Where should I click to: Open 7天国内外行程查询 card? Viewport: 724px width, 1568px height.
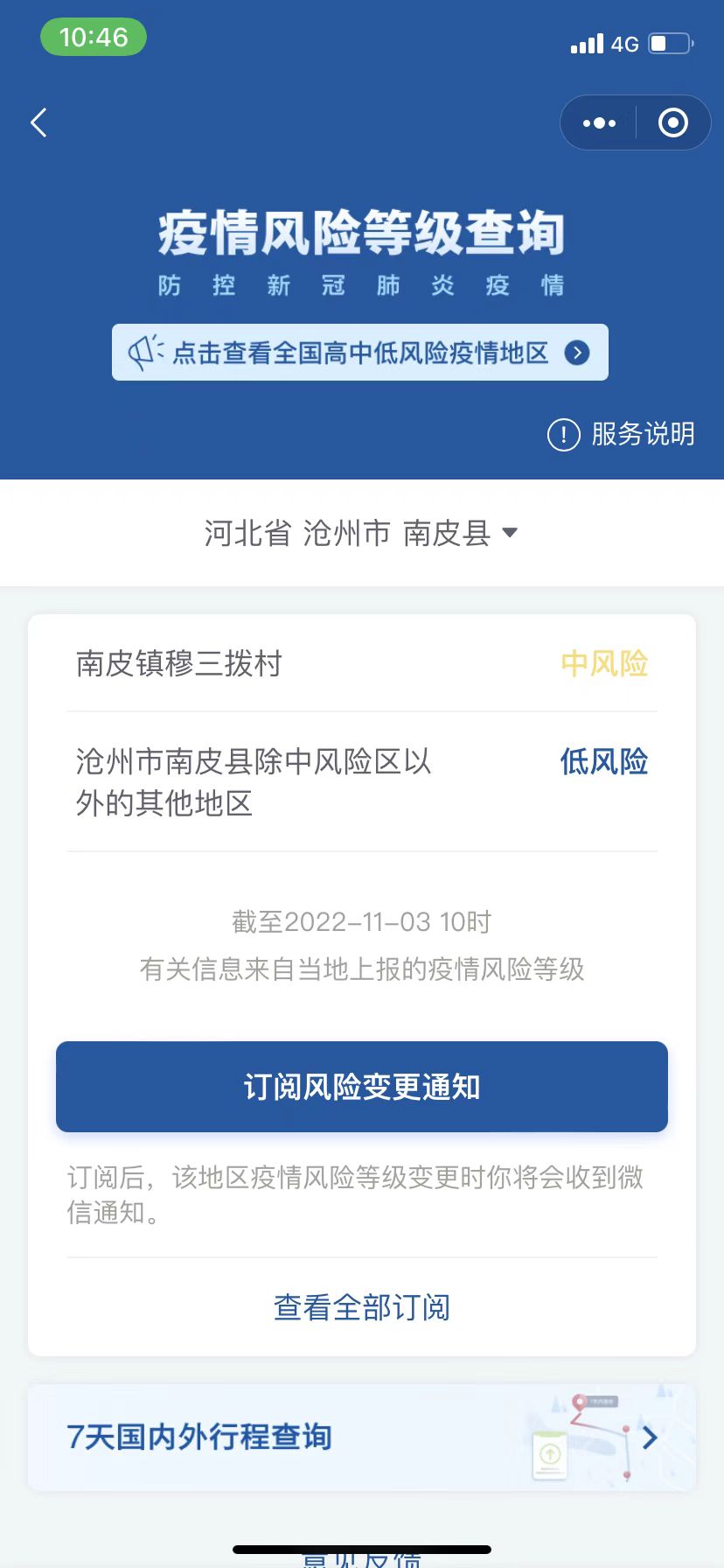click(362, 1437)
